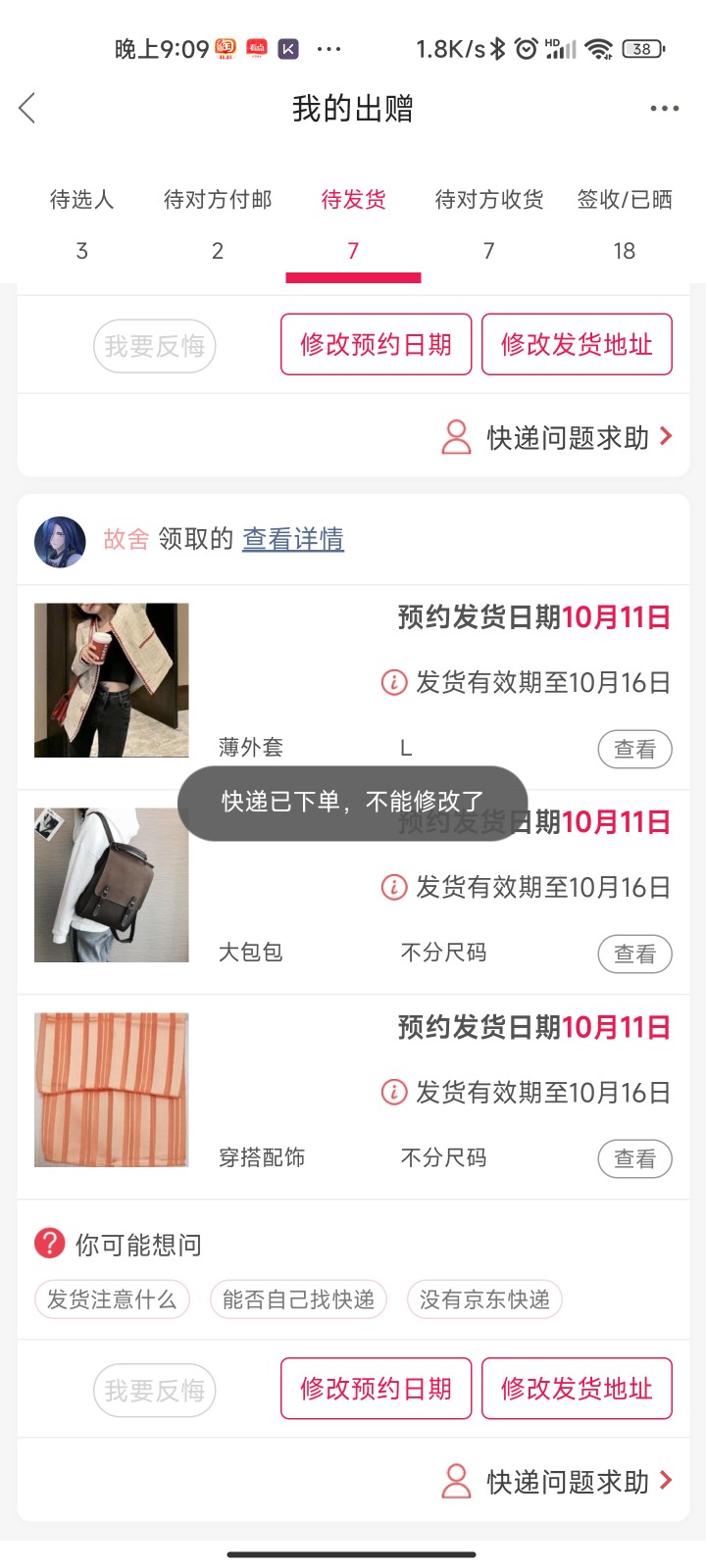Tap 查看 for the 薄外套 item
706x1568 pixels.
tap(634, 750)
